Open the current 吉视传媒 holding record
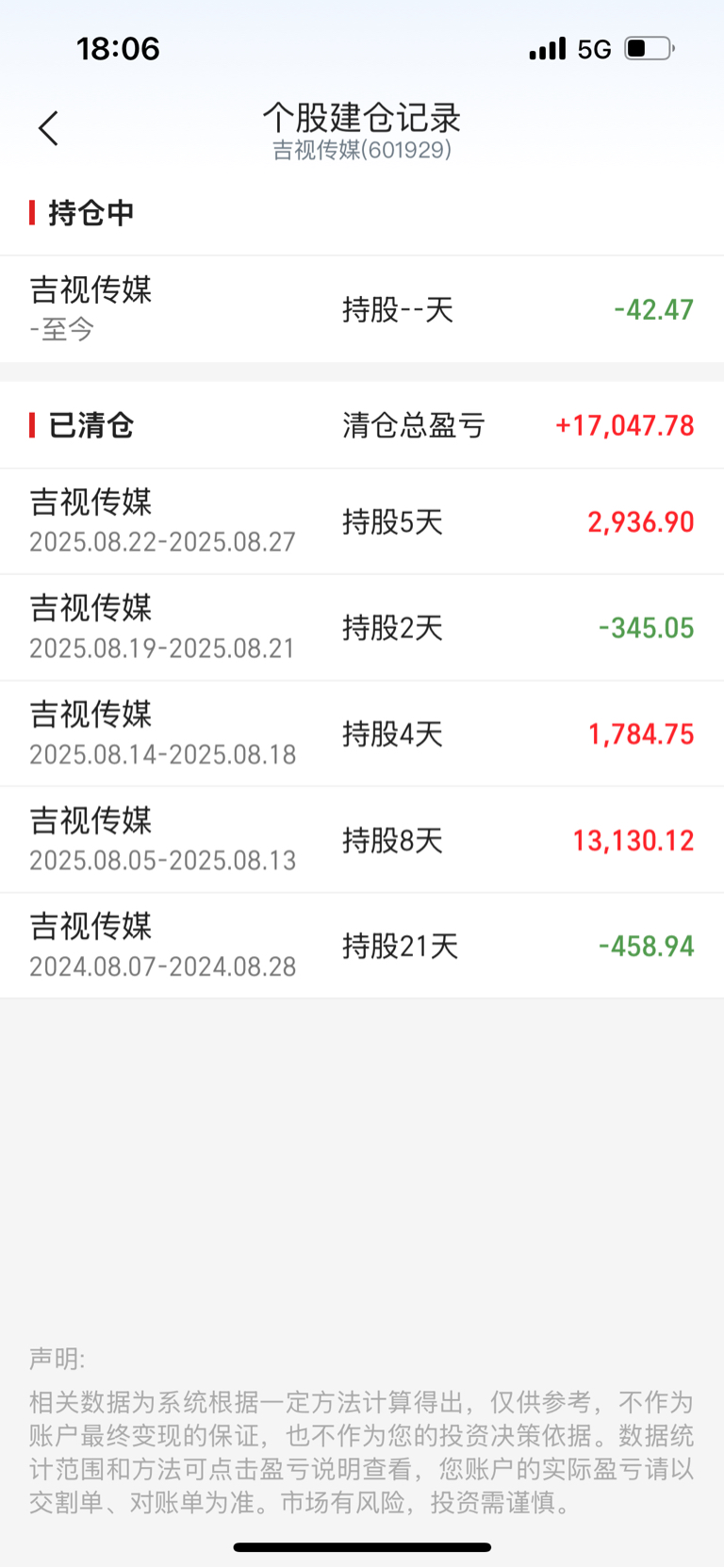The image size is (724, 1568). click(x=362, y=309)
